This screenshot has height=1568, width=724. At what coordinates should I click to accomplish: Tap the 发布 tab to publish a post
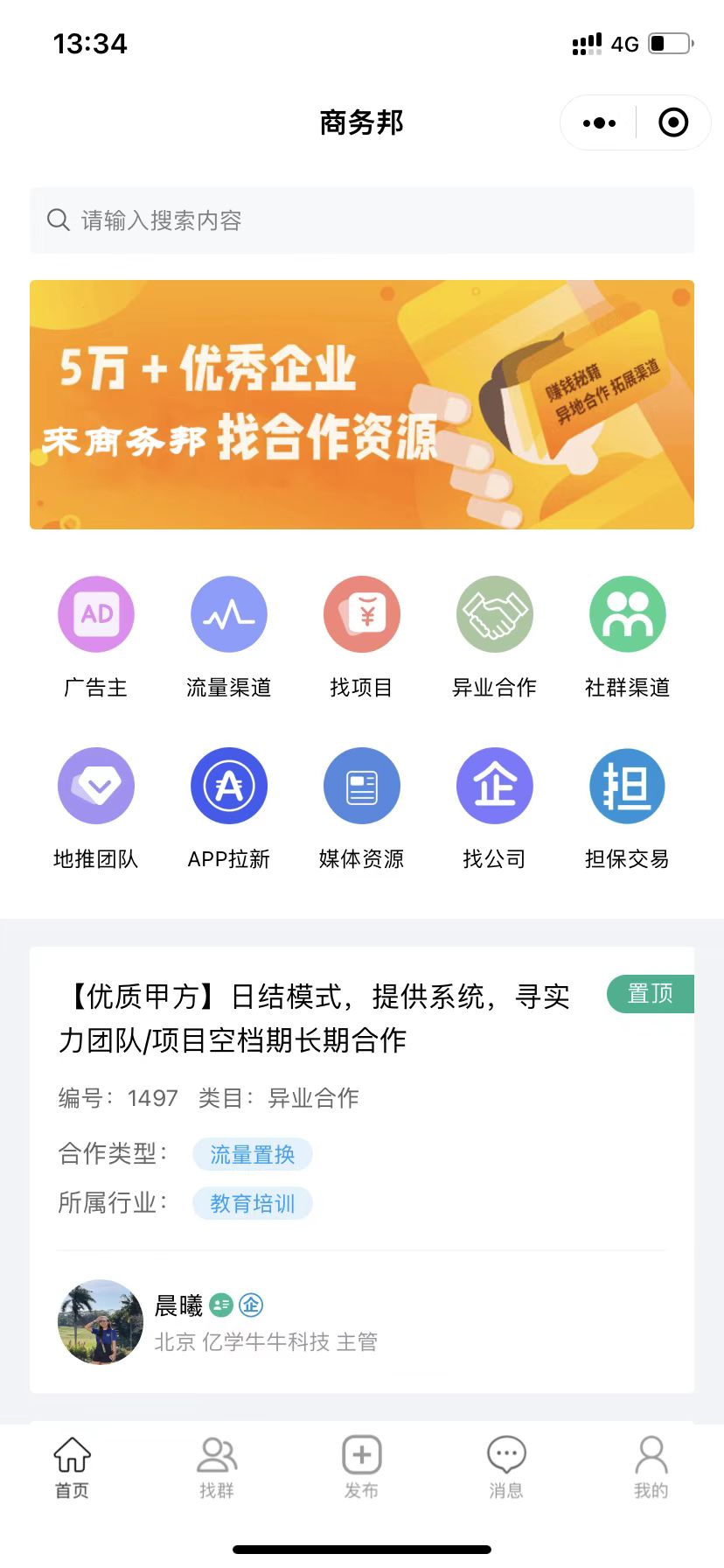[x=361, y=1466]
